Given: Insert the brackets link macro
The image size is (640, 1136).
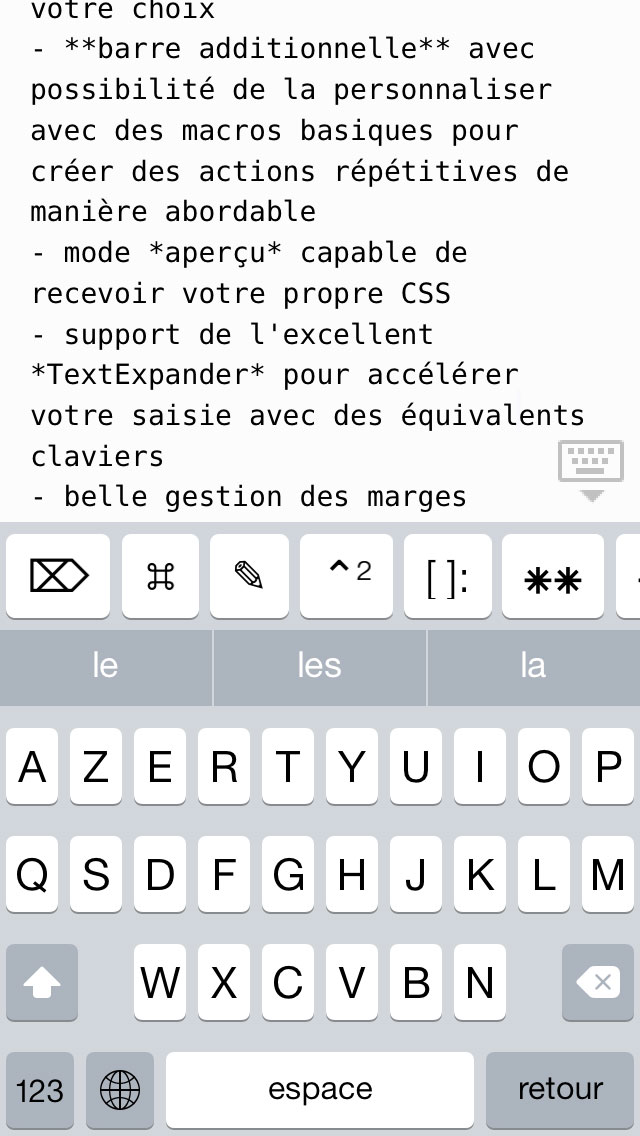Looking at the screenshot, I should (x=447, y=576).
